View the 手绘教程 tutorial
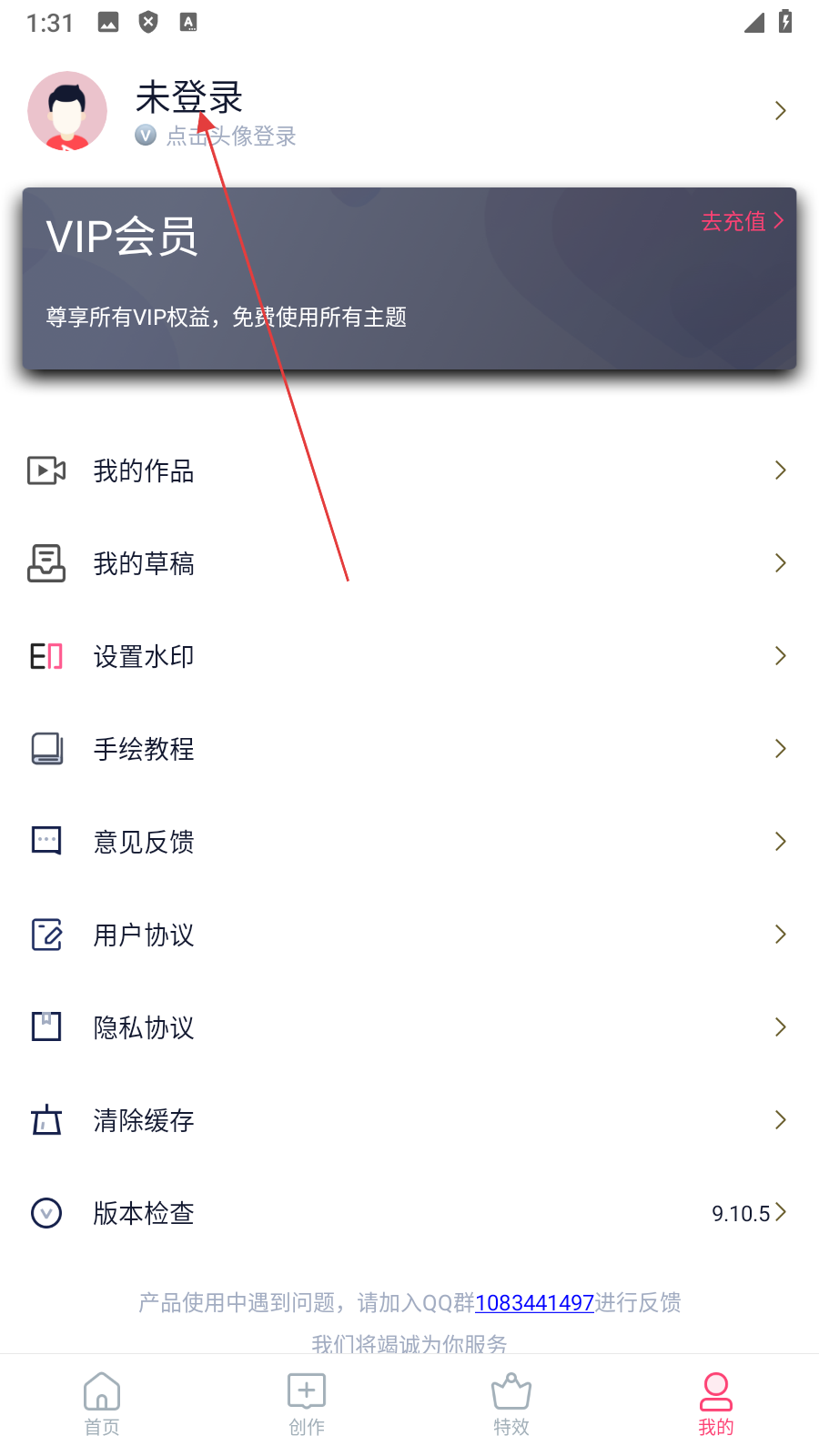The height and width of the screenshot is (1456, 819). (409, 749)
